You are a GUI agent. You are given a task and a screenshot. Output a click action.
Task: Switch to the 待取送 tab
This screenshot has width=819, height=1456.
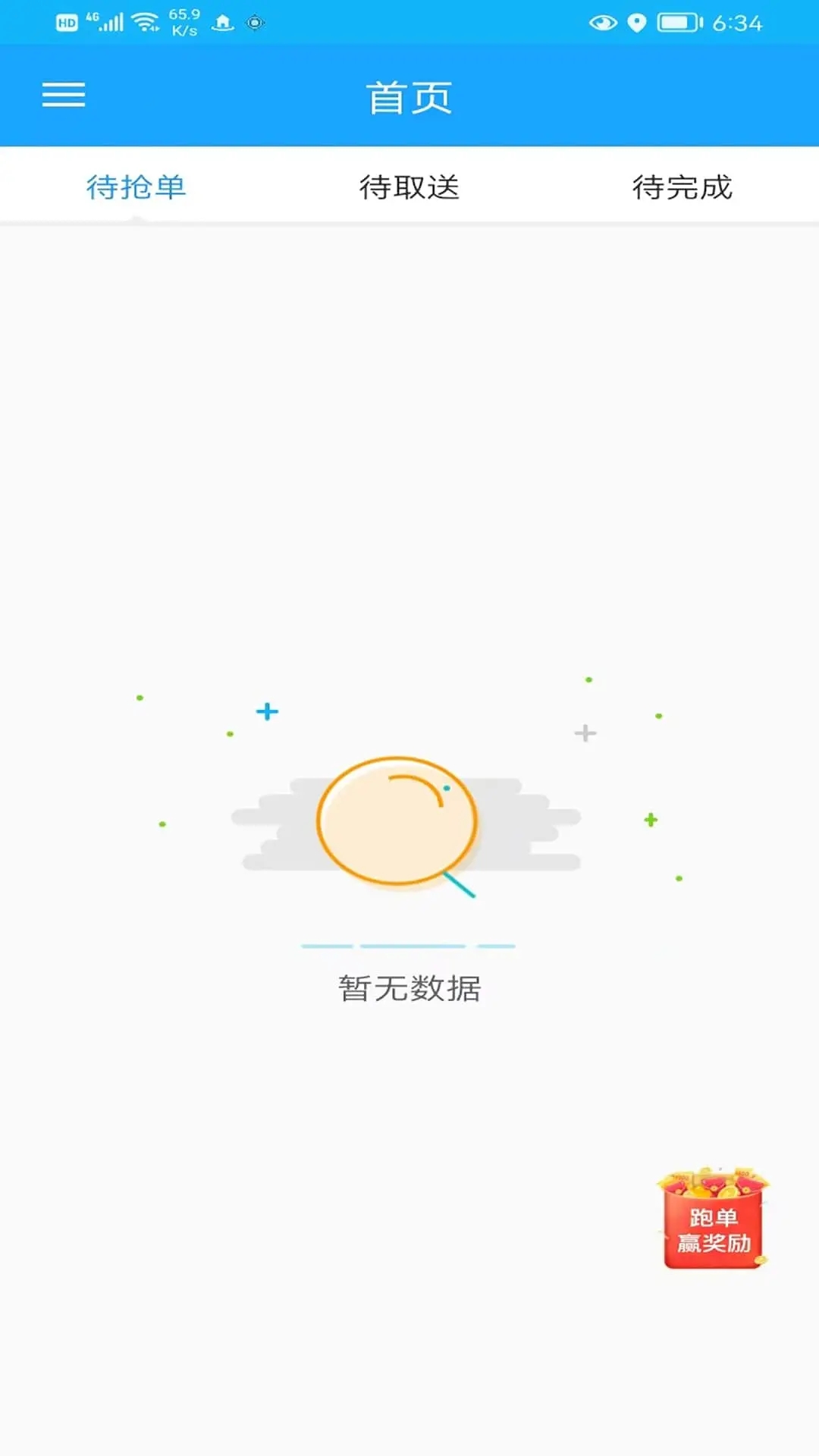coord(409,187)
